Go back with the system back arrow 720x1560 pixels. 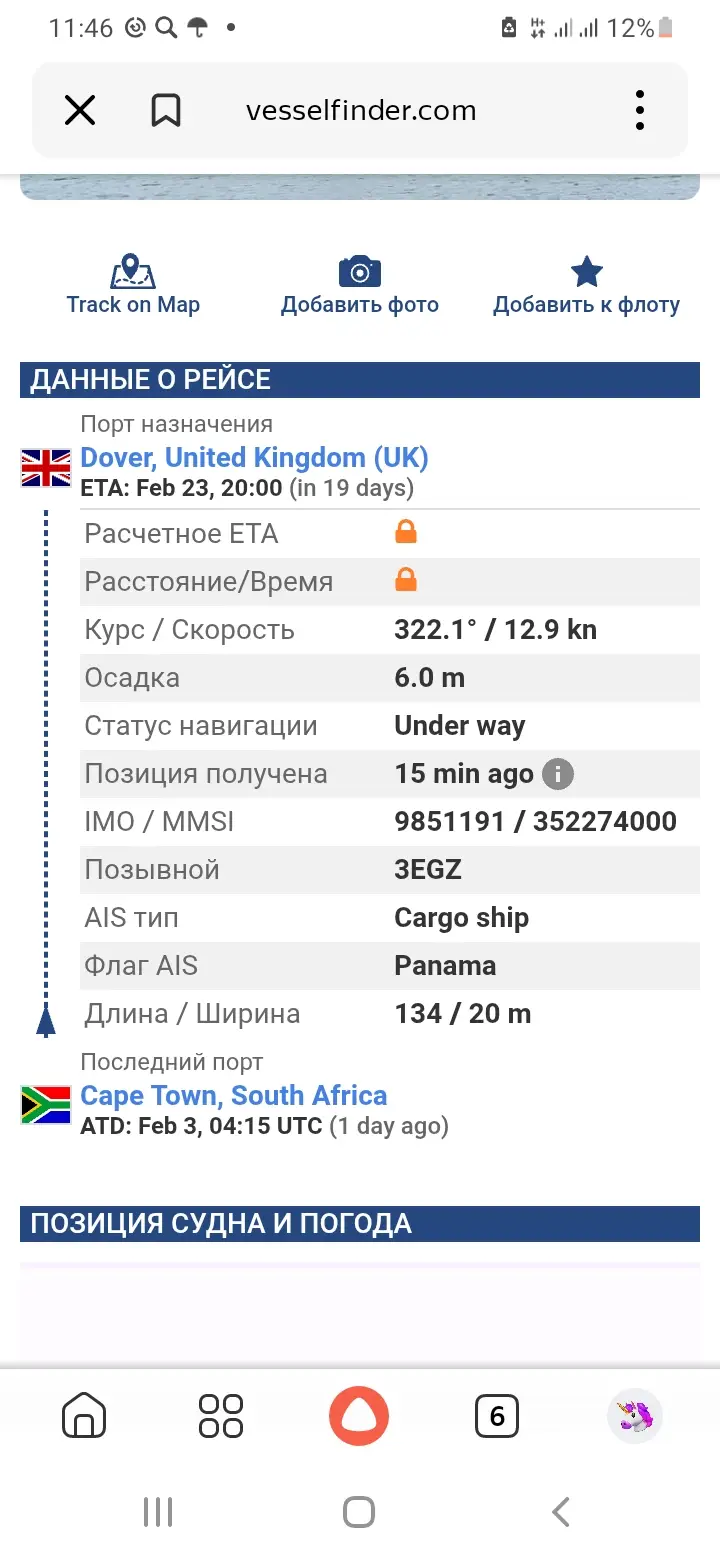561,1511
